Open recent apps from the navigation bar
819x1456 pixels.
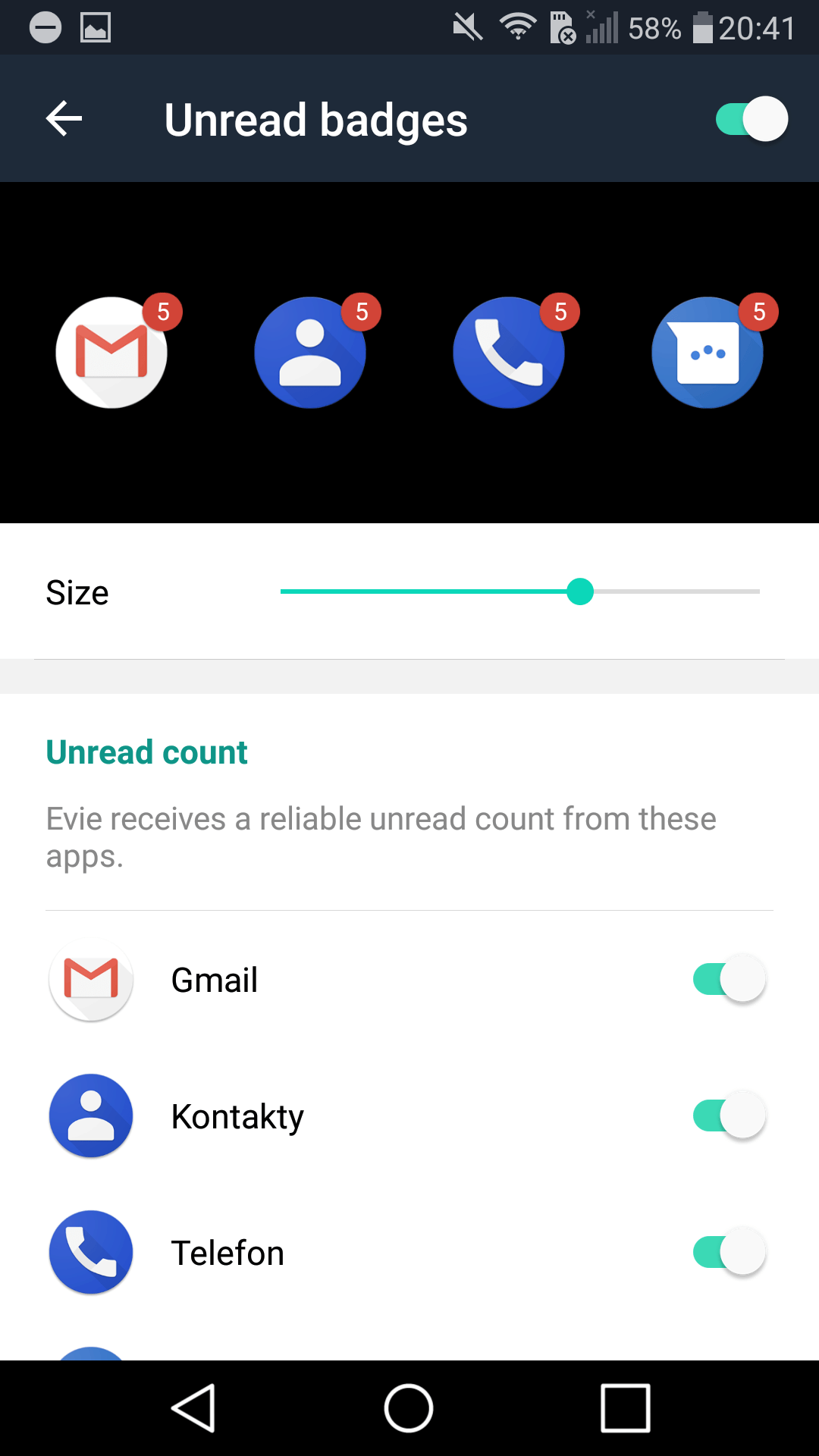[x=626, y=1408]
